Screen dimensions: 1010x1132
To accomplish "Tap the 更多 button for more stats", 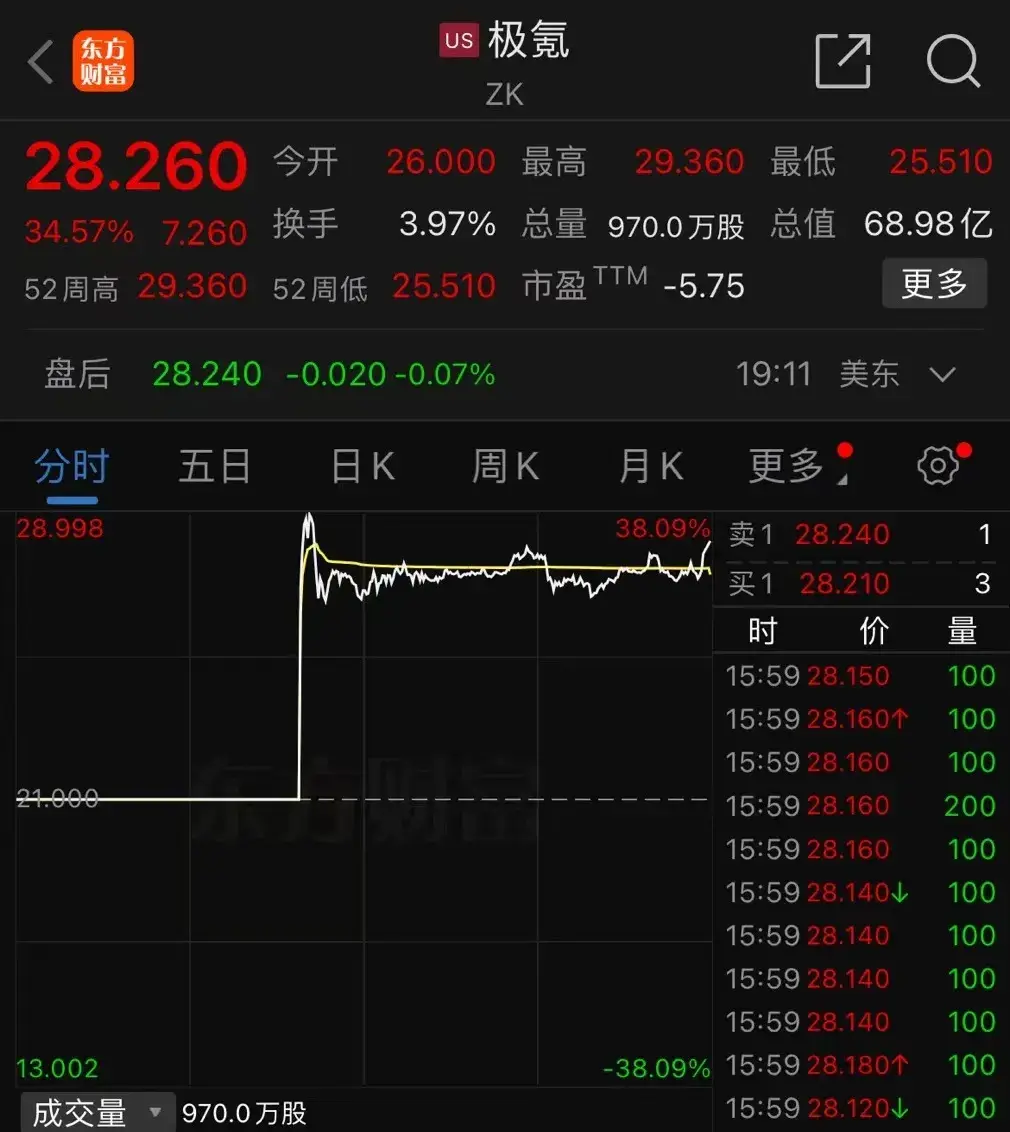I will (x=933, y=283).
